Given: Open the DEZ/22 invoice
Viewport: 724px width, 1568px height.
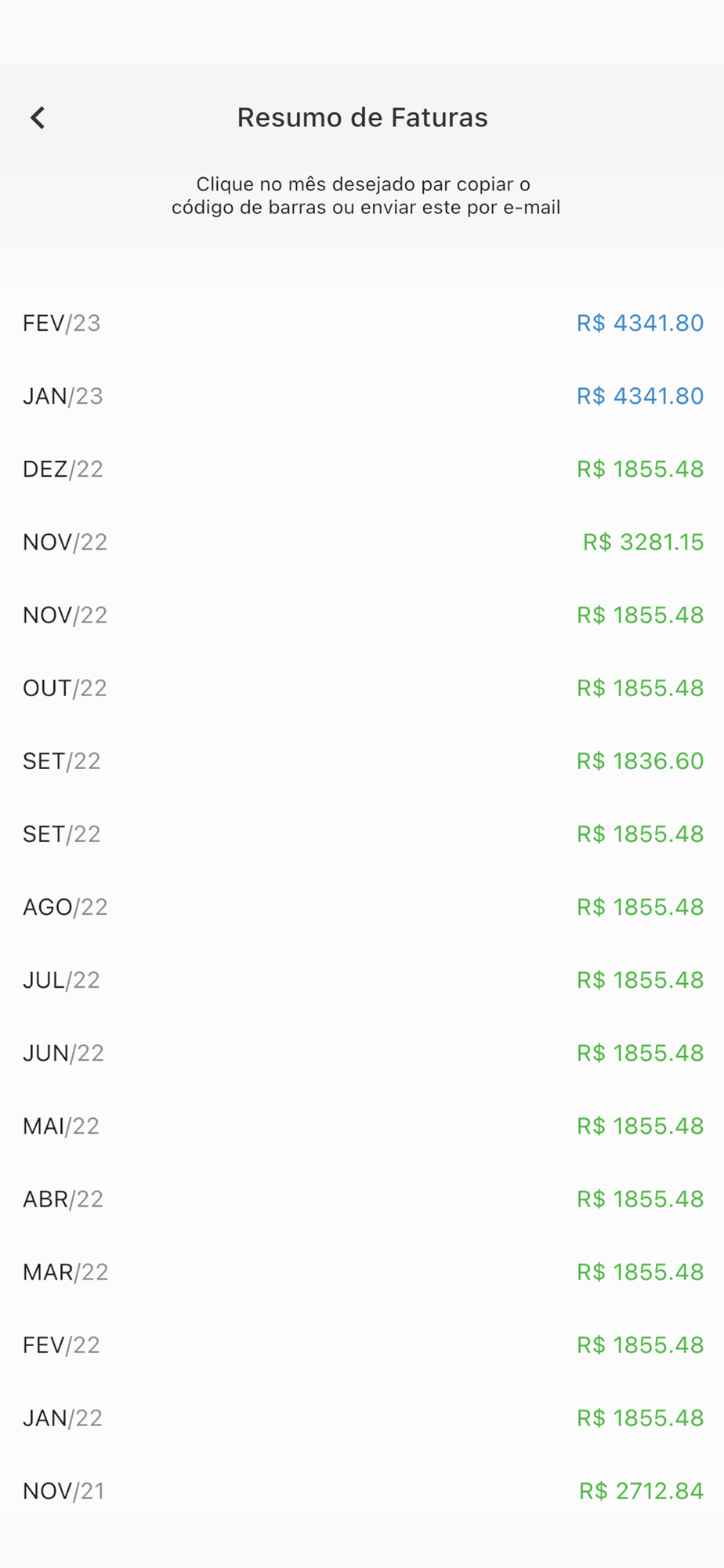Looking at the screenshot, I should click(x=362, y=469).
